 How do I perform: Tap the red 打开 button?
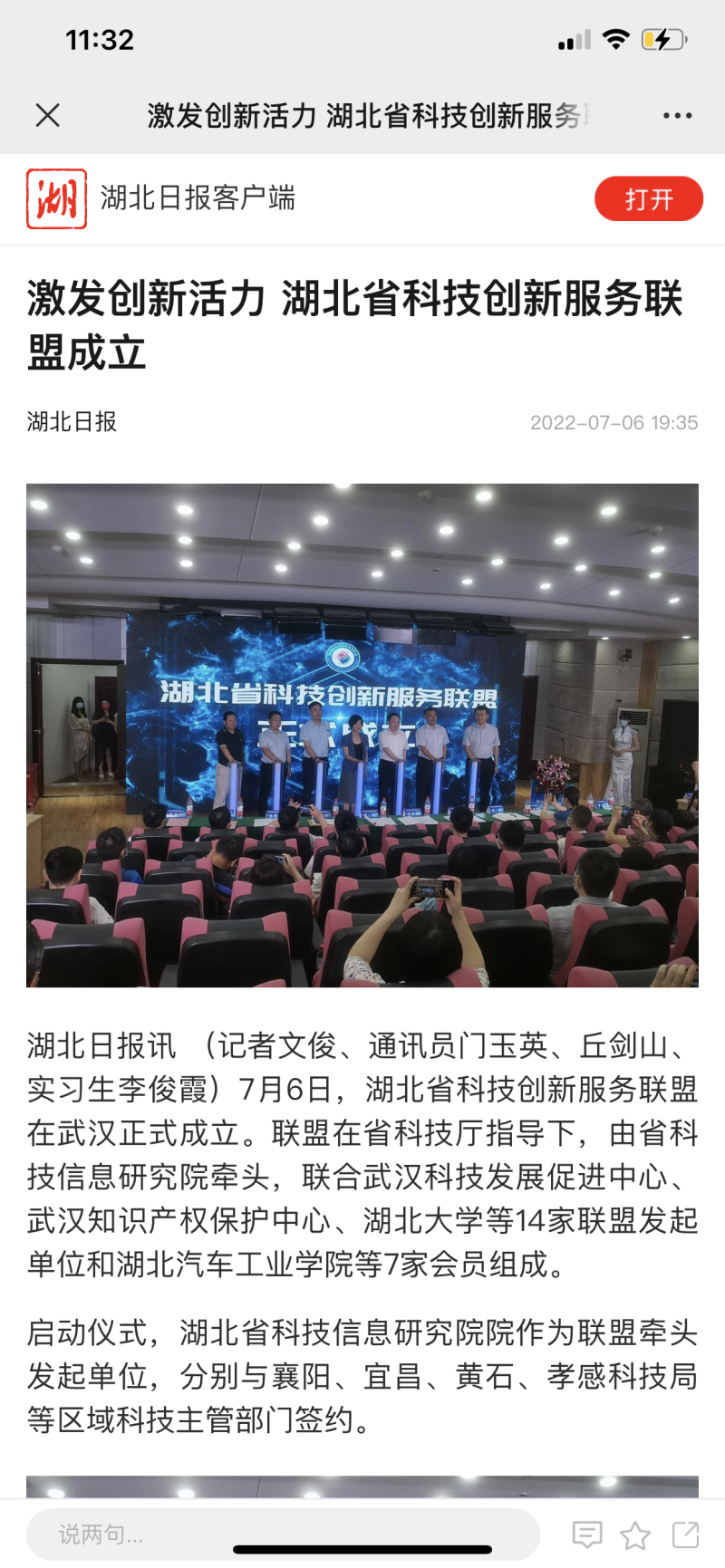(648, 198)
